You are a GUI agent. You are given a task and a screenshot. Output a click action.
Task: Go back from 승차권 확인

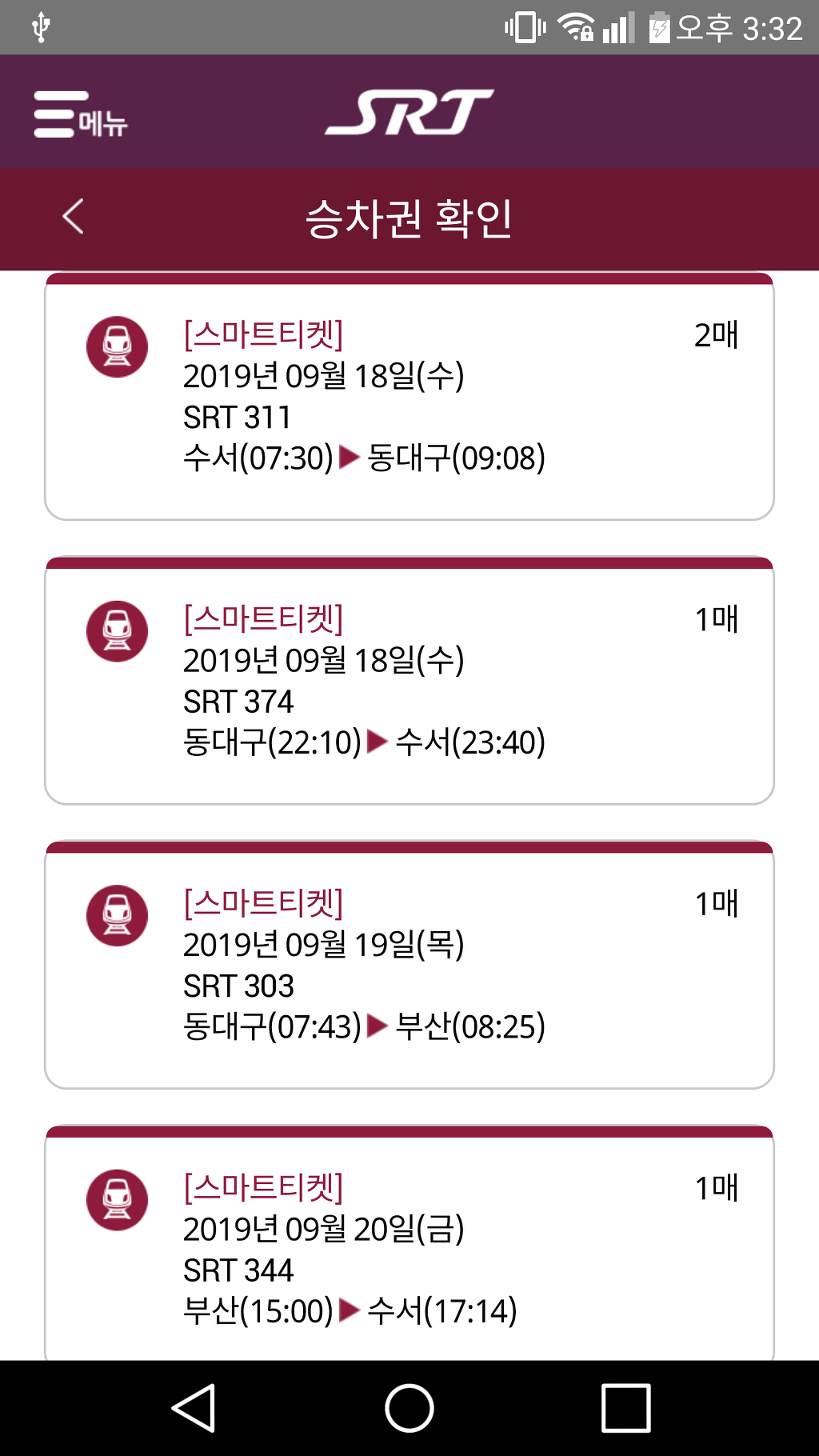73,217
